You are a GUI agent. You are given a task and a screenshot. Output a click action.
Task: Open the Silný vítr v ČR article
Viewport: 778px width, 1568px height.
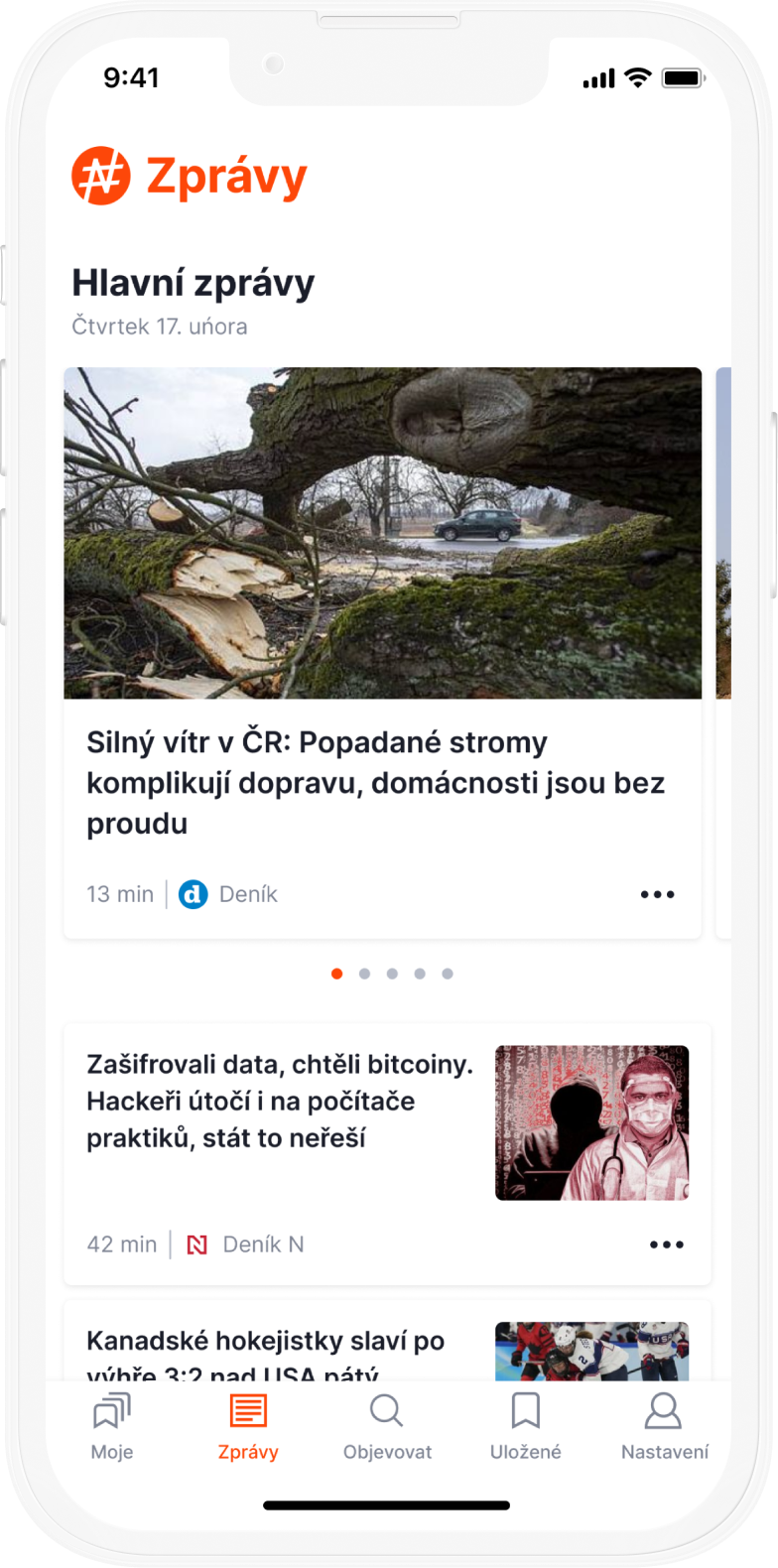pyautogui.click(x=375, y=782)
